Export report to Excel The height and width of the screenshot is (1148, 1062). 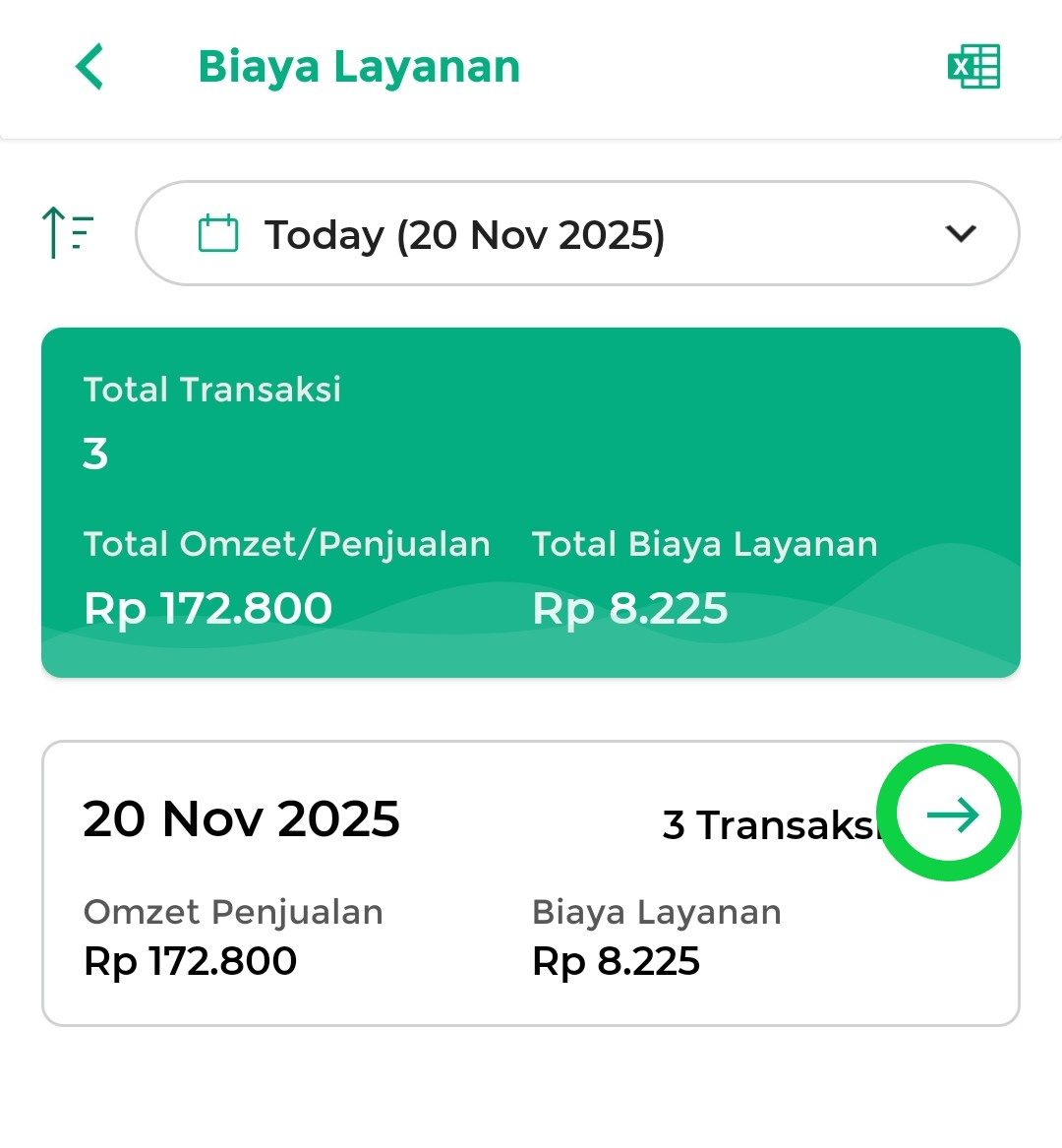973,67
